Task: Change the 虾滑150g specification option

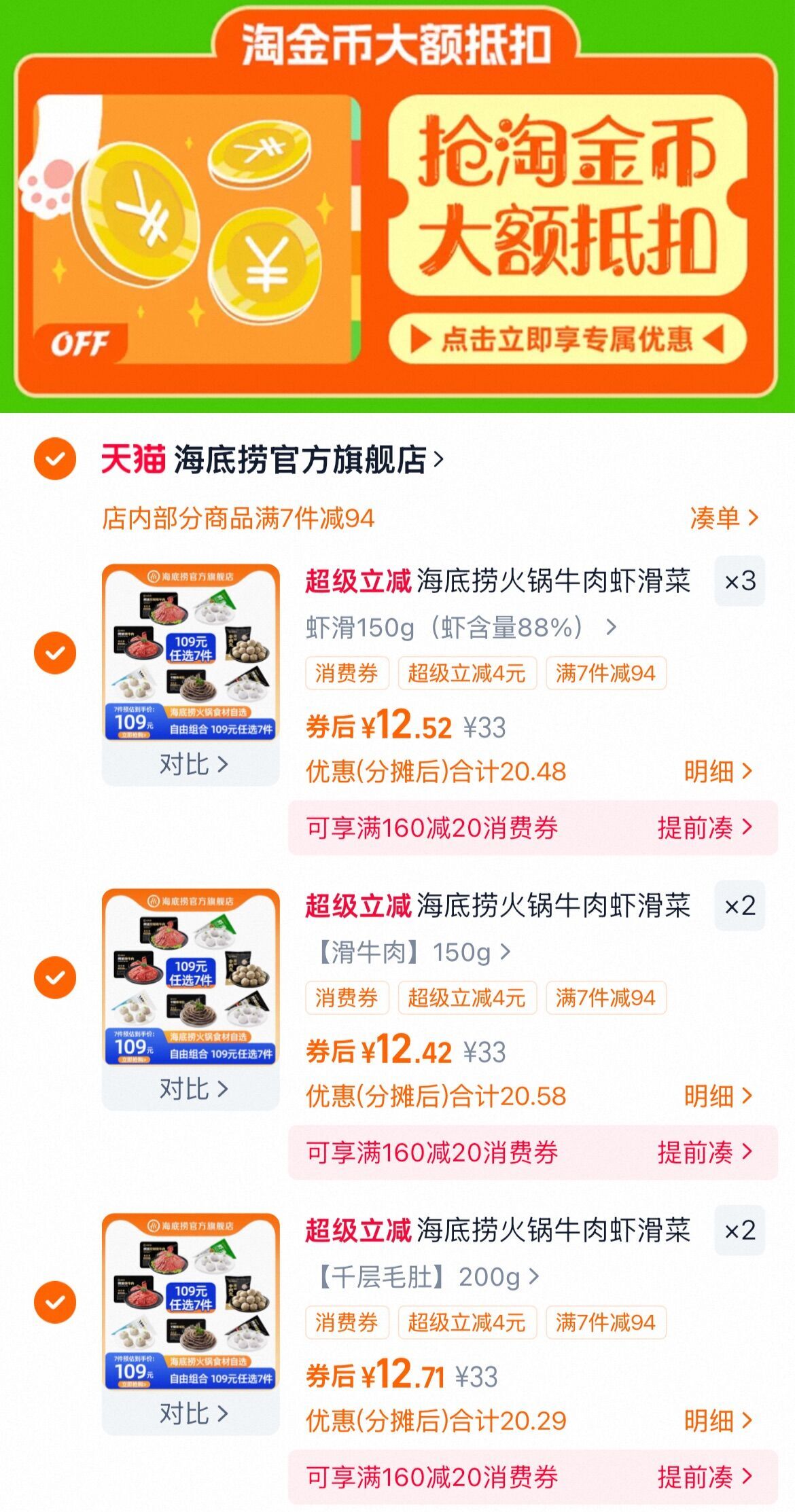Action: click(461, 628)
